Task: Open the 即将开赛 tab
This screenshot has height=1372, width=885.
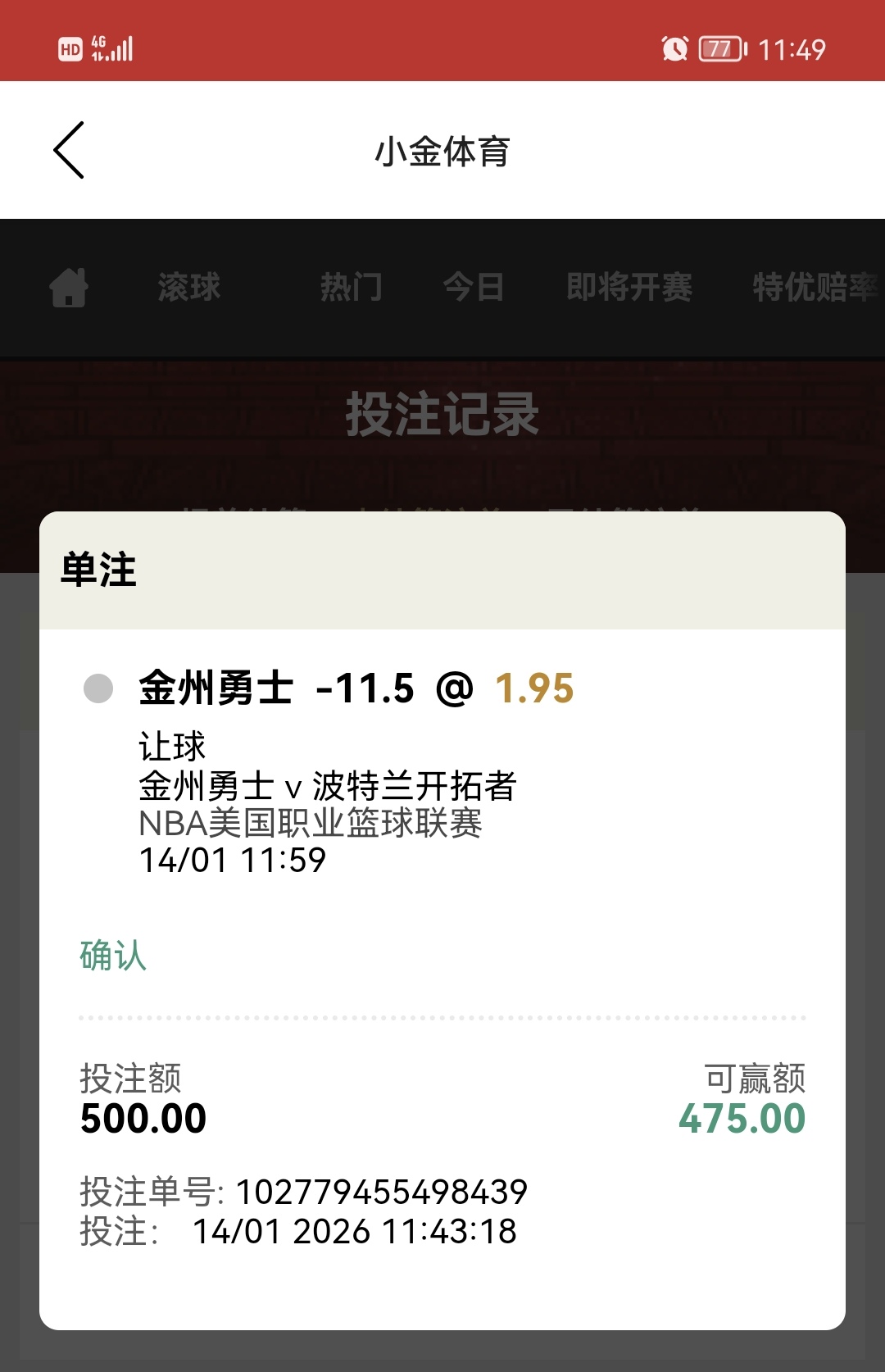Action: click(629, 288)
